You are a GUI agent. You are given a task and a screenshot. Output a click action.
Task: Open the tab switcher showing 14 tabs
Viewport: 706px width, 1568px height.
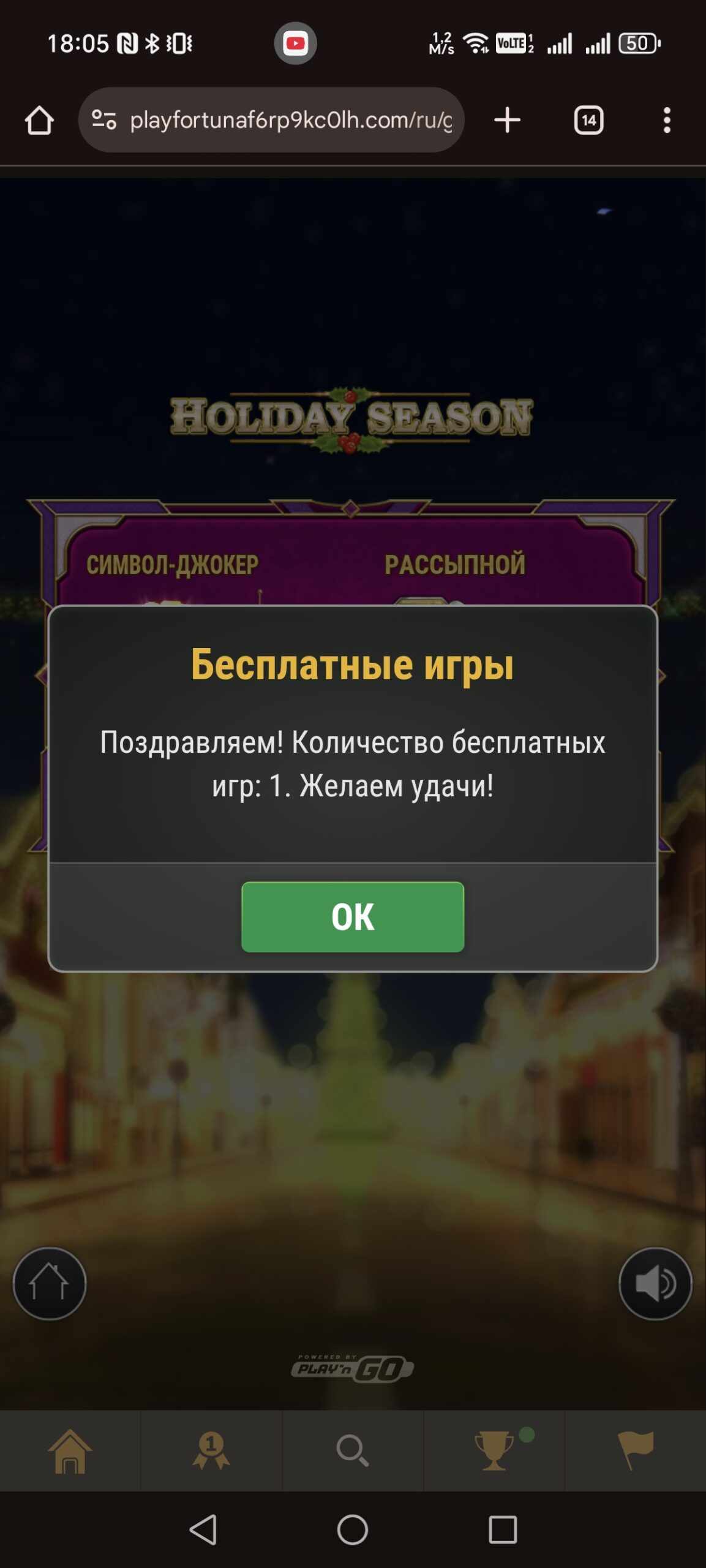point(588,120)
